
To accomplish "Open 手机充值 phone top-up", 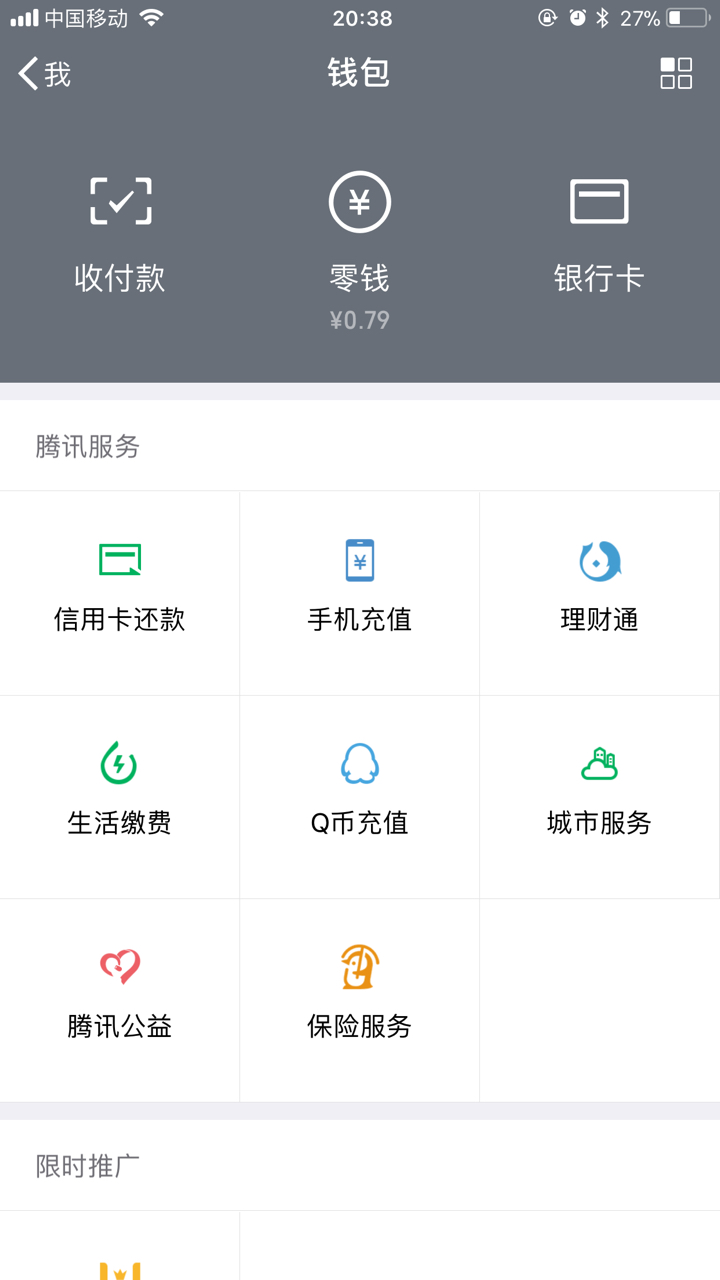I will 360,593.
